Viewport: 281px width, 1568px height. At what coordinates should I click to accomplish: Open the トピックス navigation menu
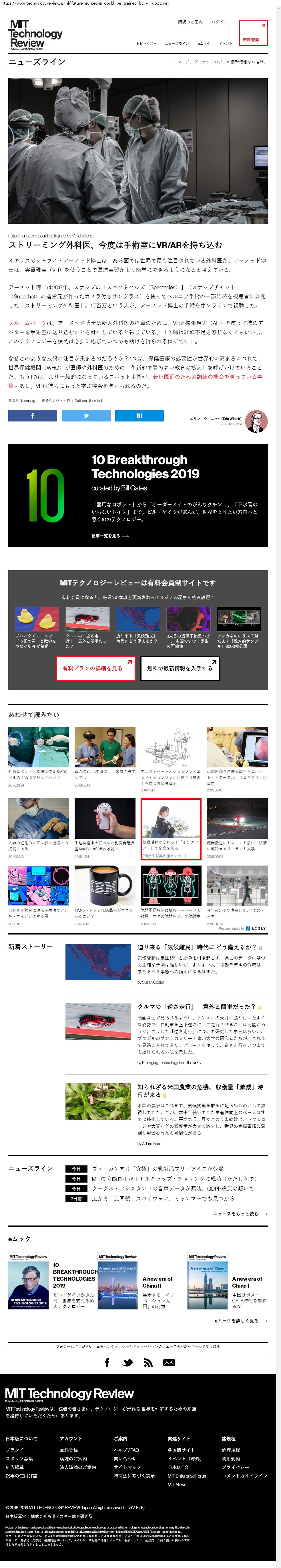tap(146, 44)
